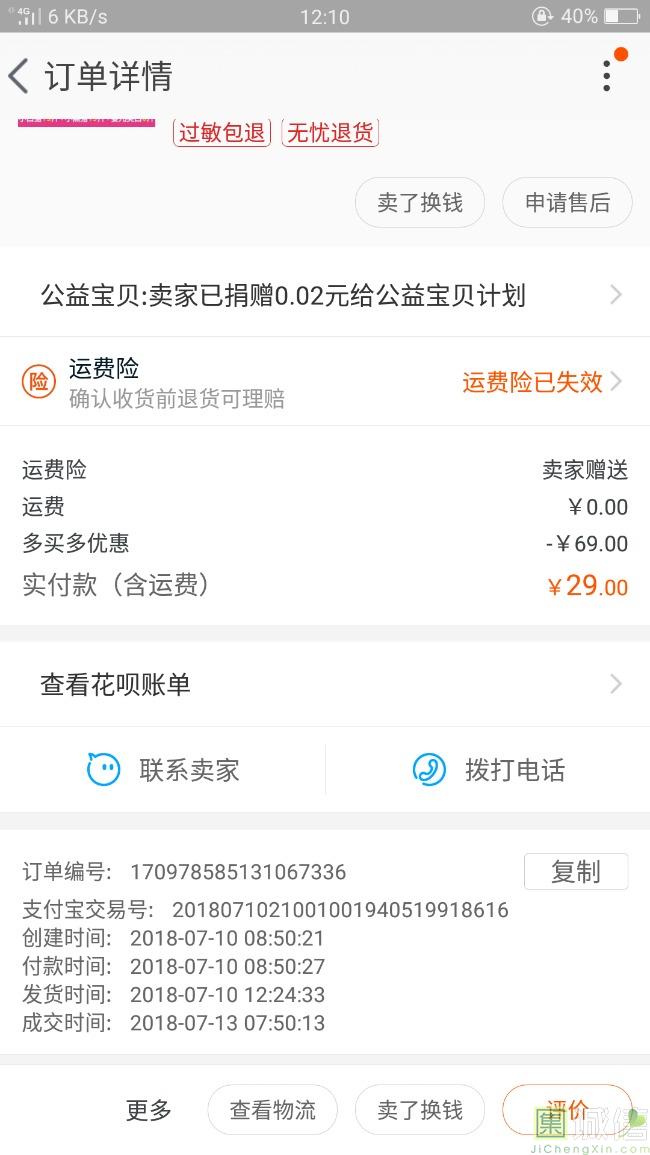Tap 更多 in the bottom bar
The width and height of the screenshot is (650, 1155).
point(149,1110)
